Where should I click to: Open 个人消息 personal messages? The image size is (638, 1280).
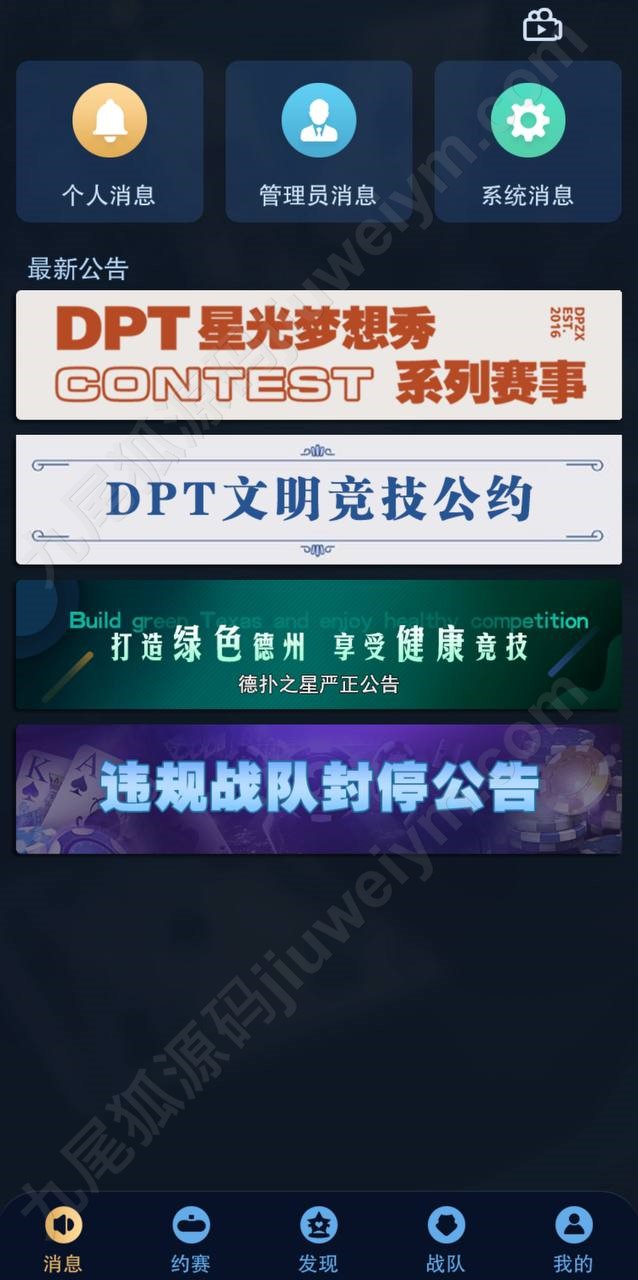click(109, 141)
